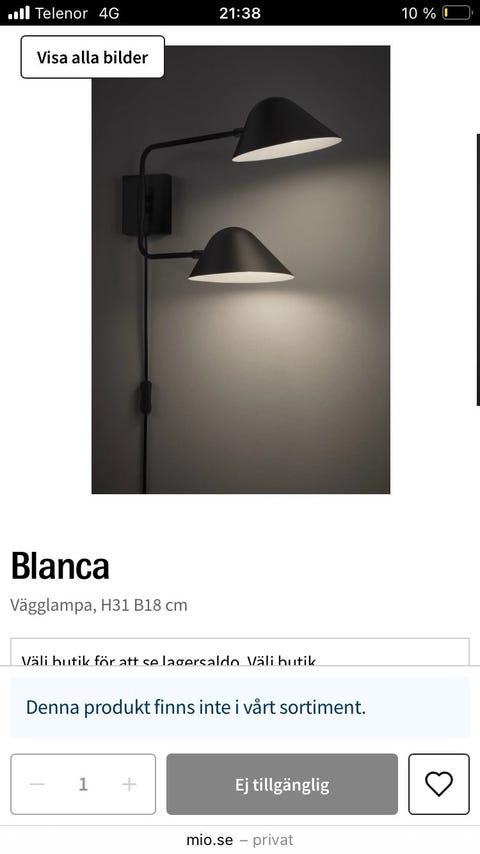Tap the Ej tillgänglig button
Image resolution: width=480 pixels, height=854 pixels.
282,784
